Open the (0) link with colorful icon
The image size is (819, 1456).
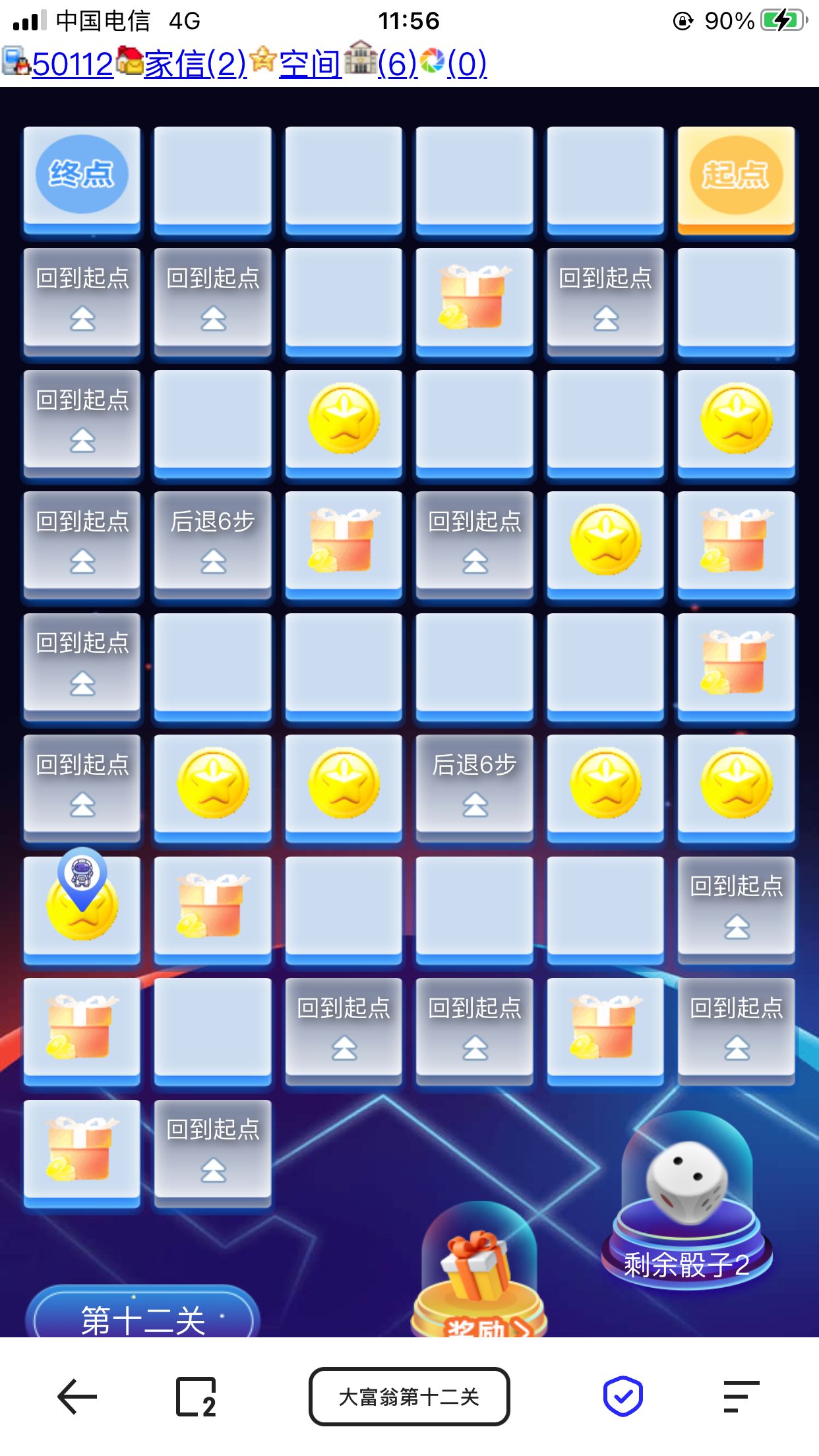(466, 65)
